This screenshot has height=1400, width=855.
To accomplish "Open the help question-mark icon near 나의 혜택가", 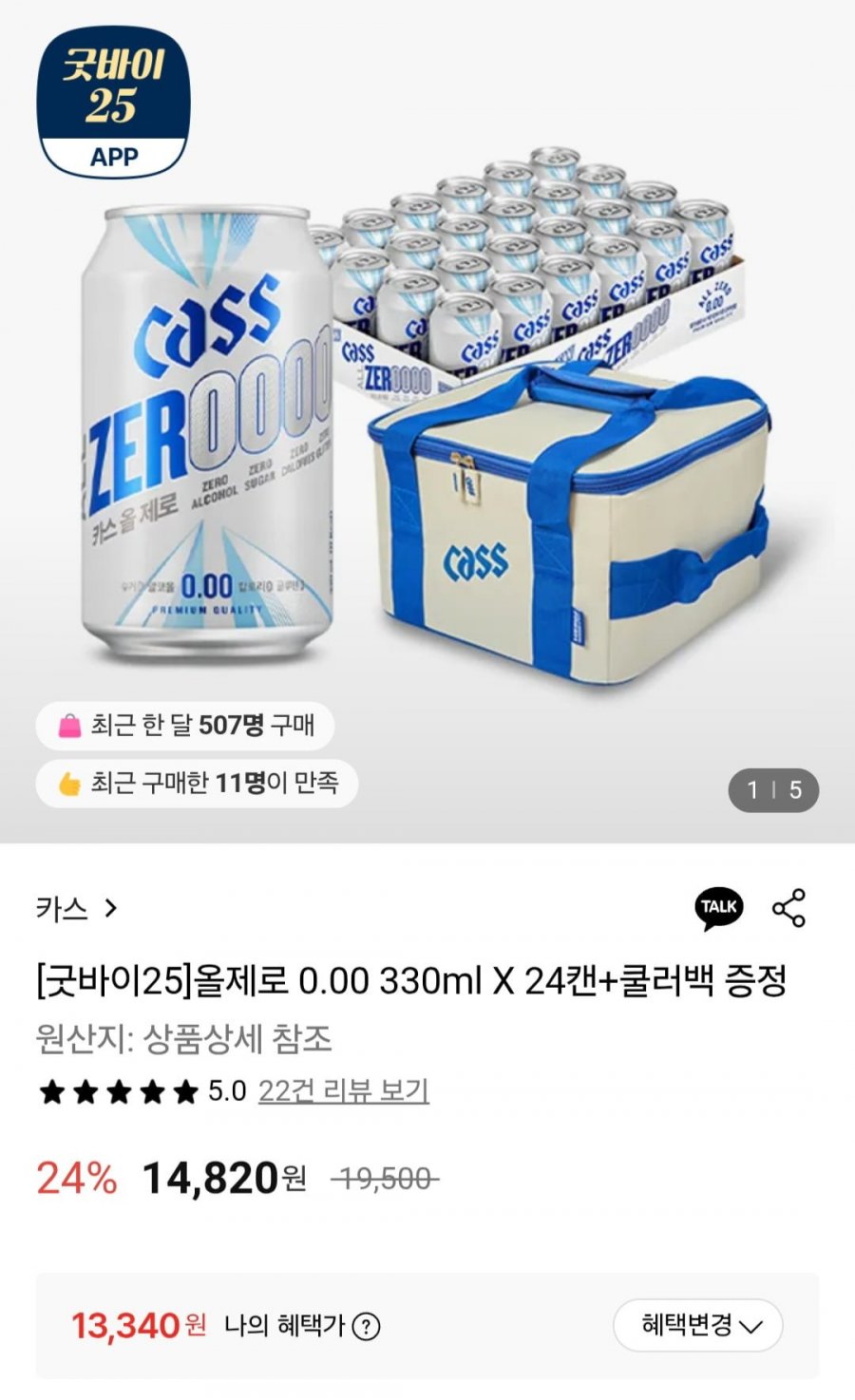I will coord(364,1322).
